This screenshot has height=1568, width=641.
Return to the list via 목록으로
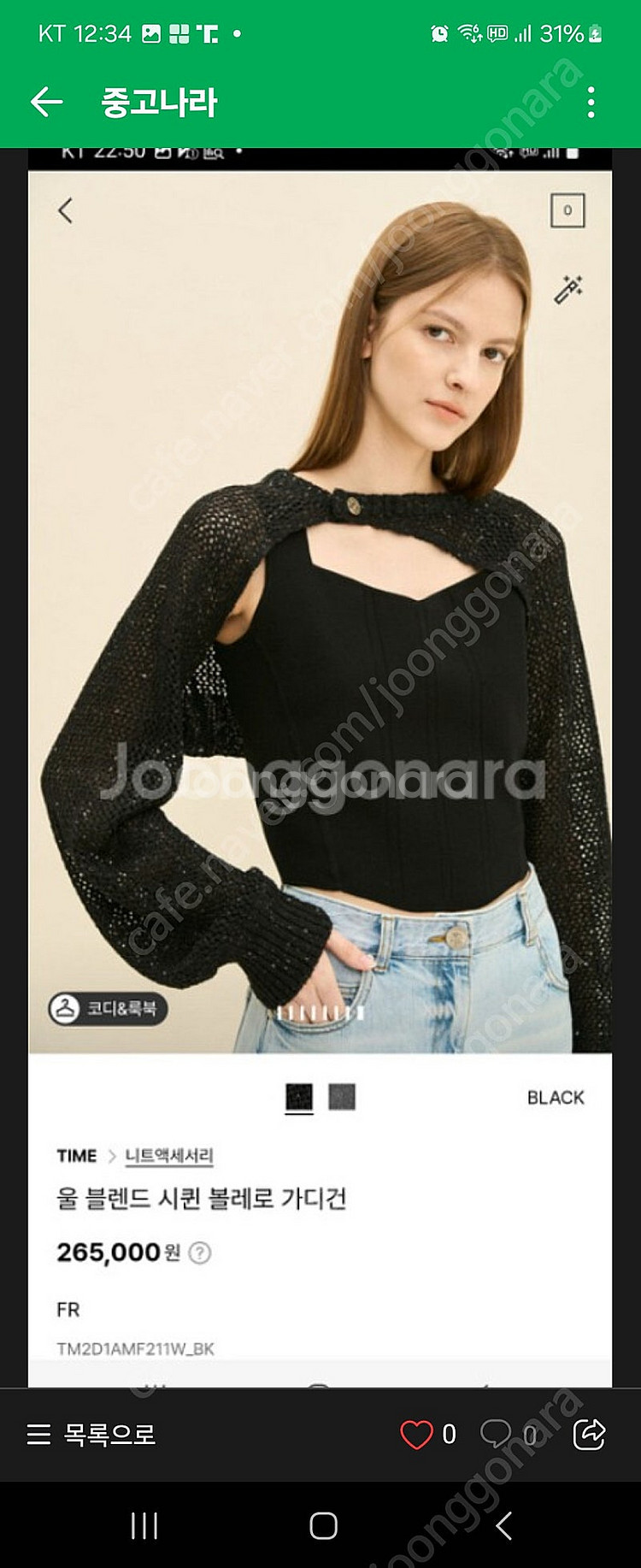pos(91,1434)
